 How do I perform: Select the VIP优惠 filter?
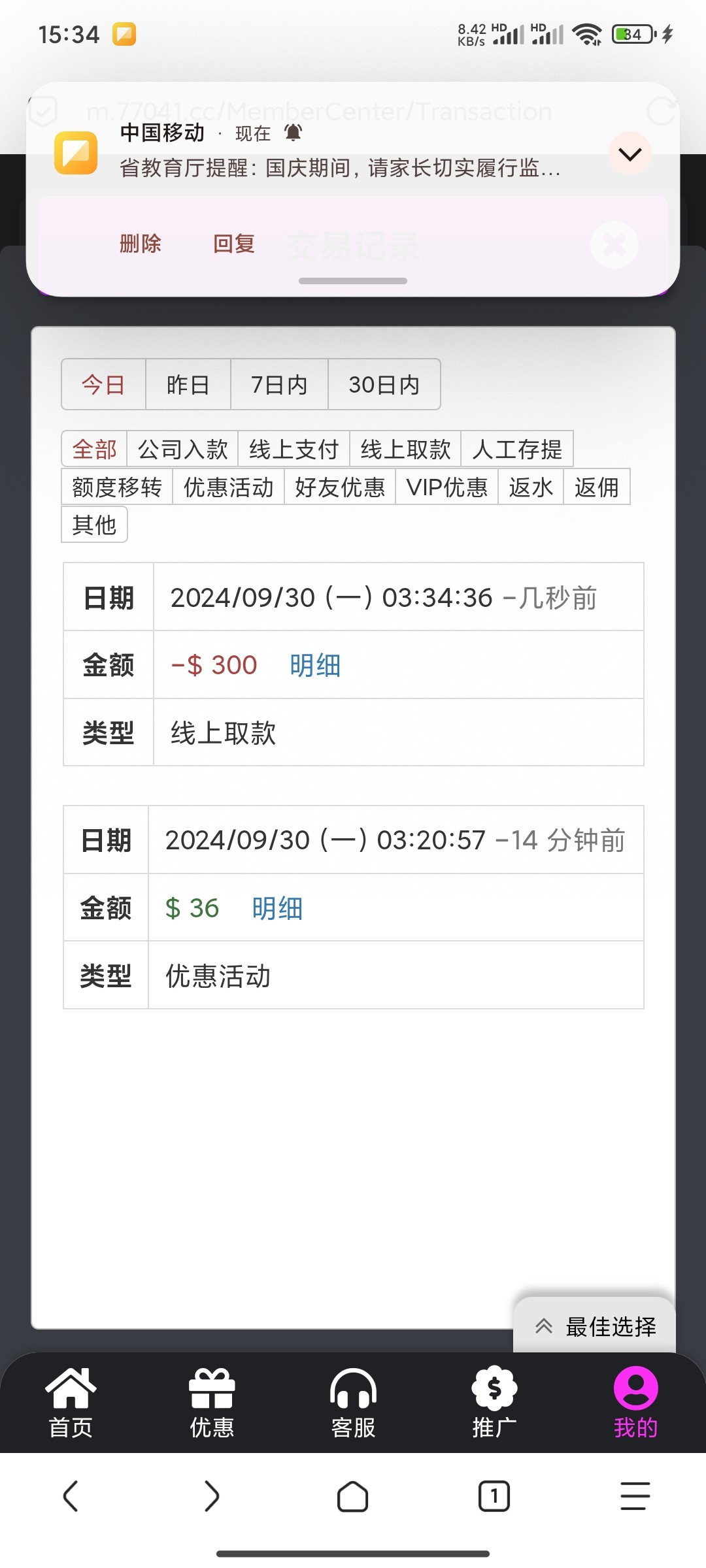click(x=447, y=487)
